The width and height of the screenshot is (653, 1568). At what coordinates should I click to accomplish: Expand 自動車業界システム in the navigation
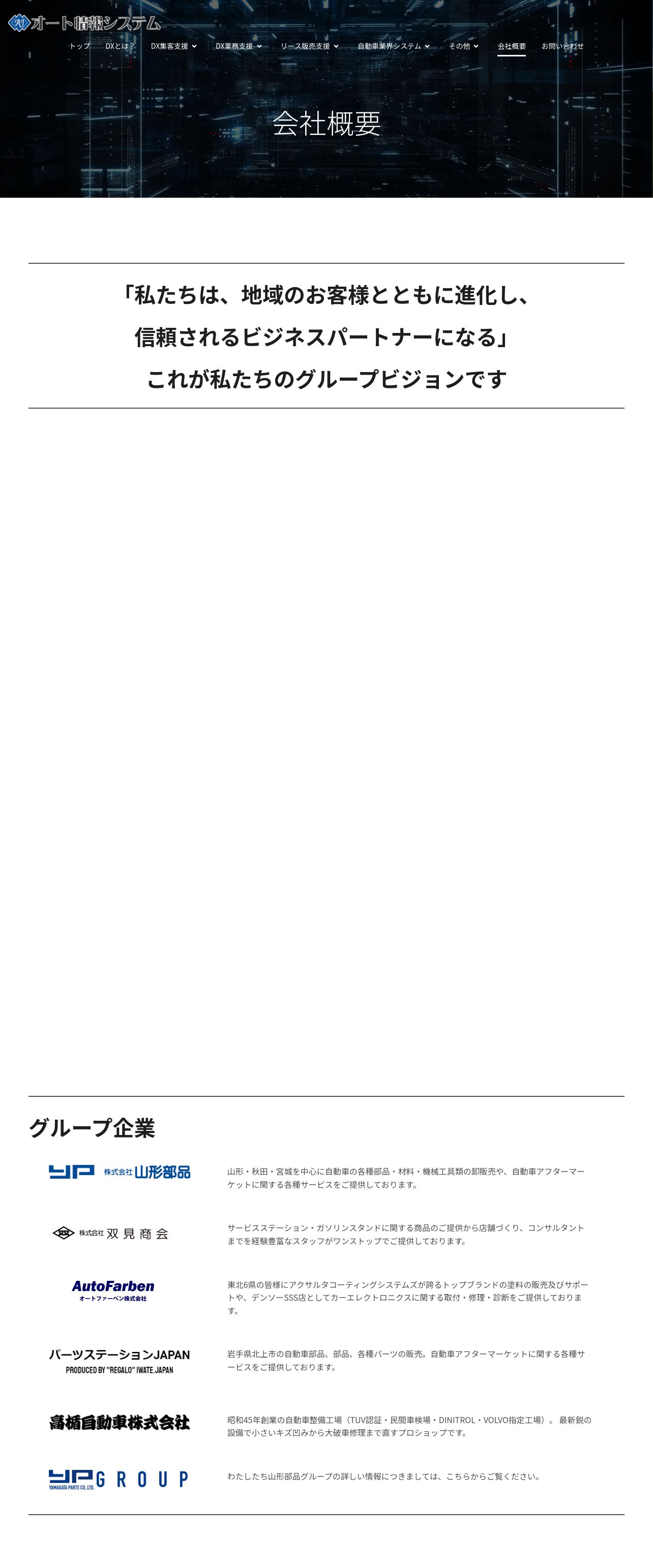[x=394, y=46]
